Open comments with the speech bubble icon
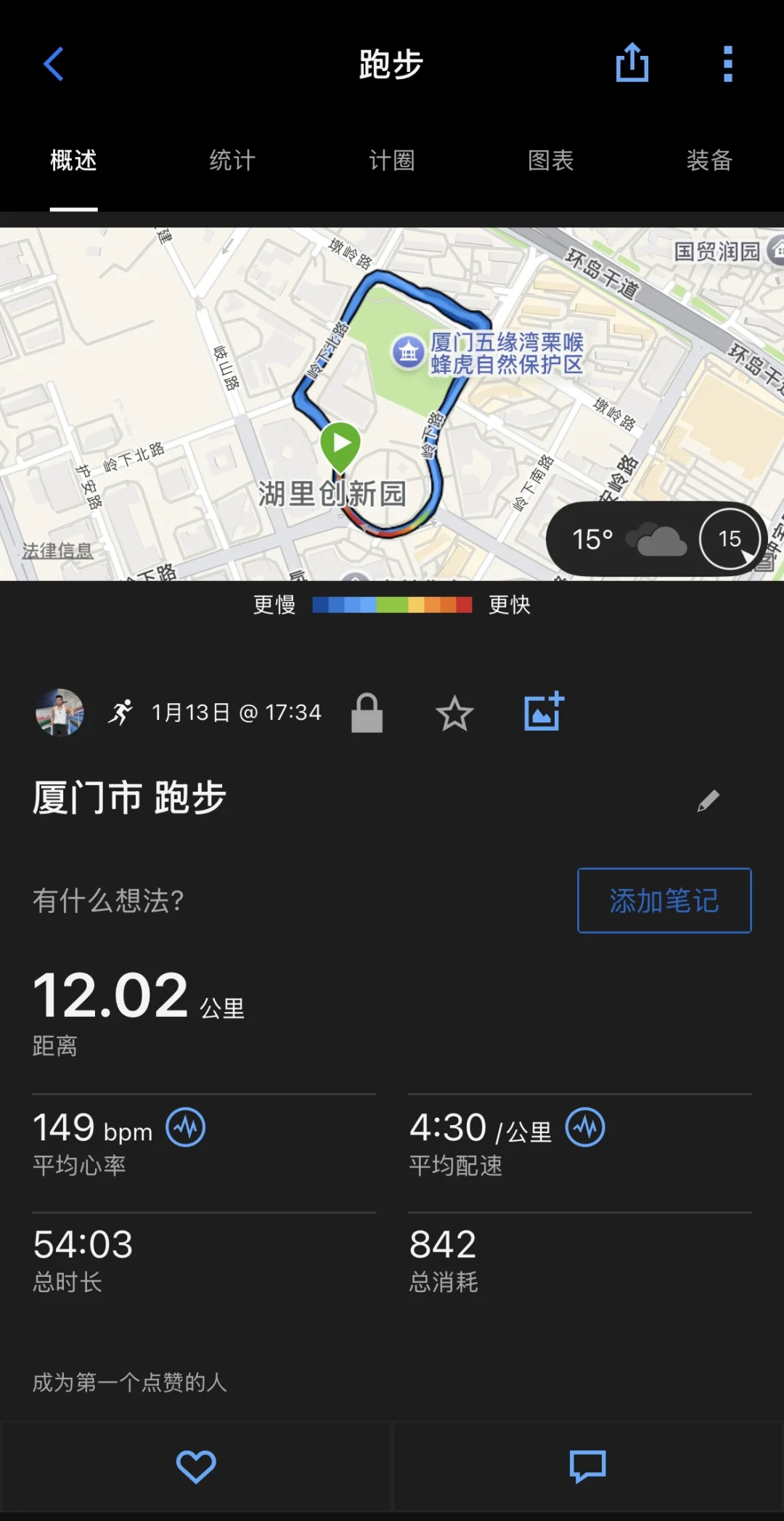 click(x=588, y=1467)
